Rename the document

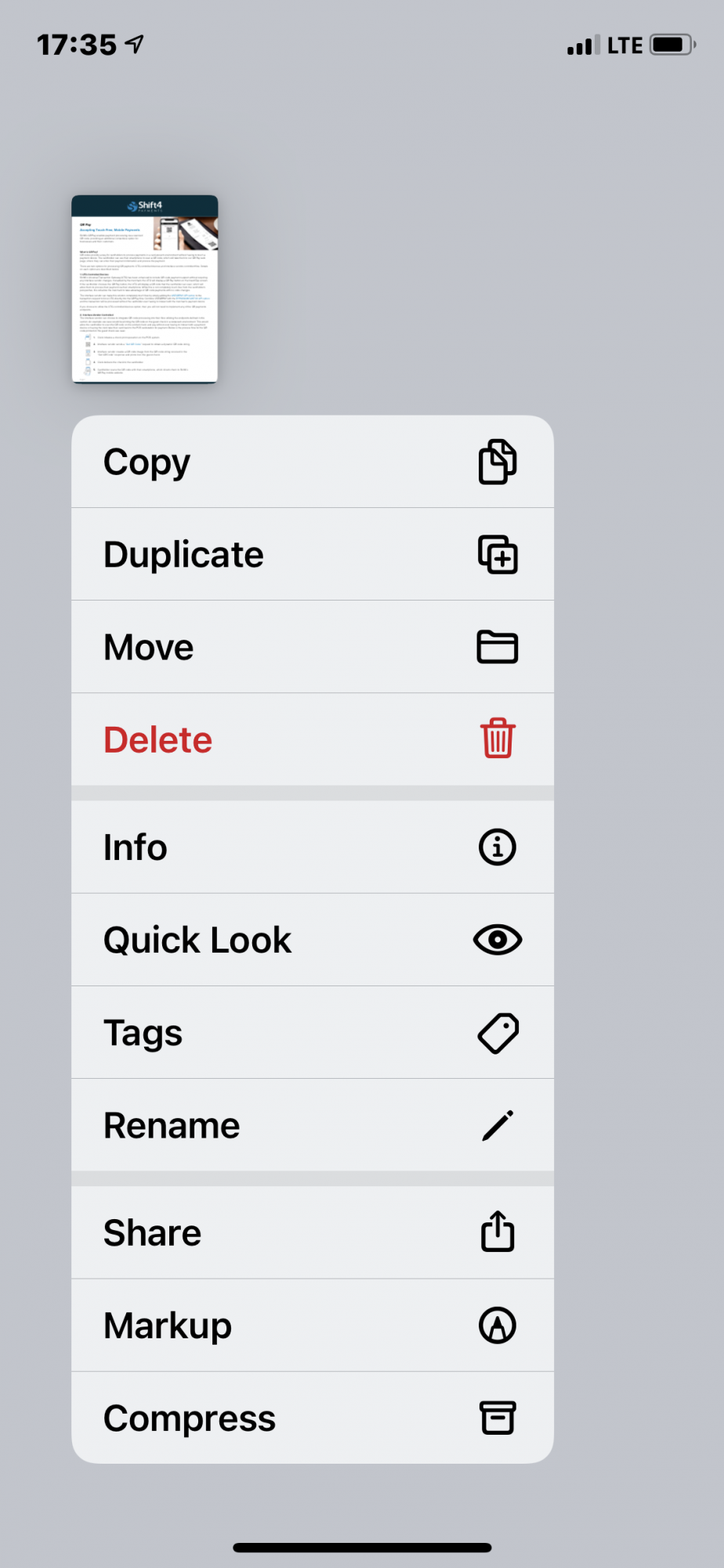point(312,1126)
